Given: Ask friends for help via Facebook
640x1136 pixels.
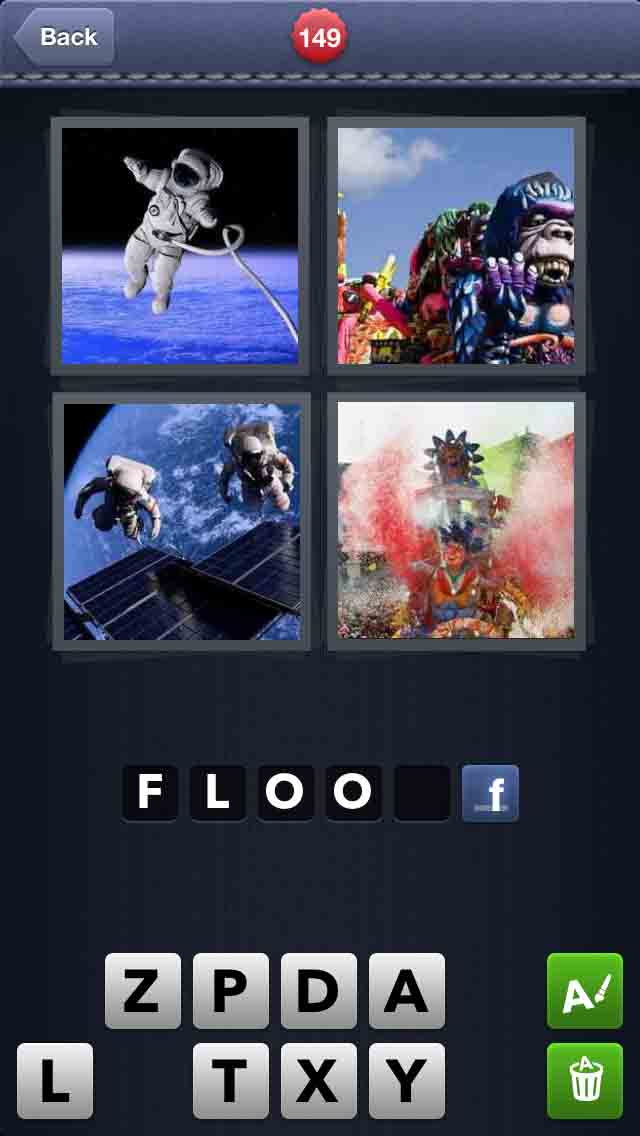Looking at the screenshot, I should [490, 793].
